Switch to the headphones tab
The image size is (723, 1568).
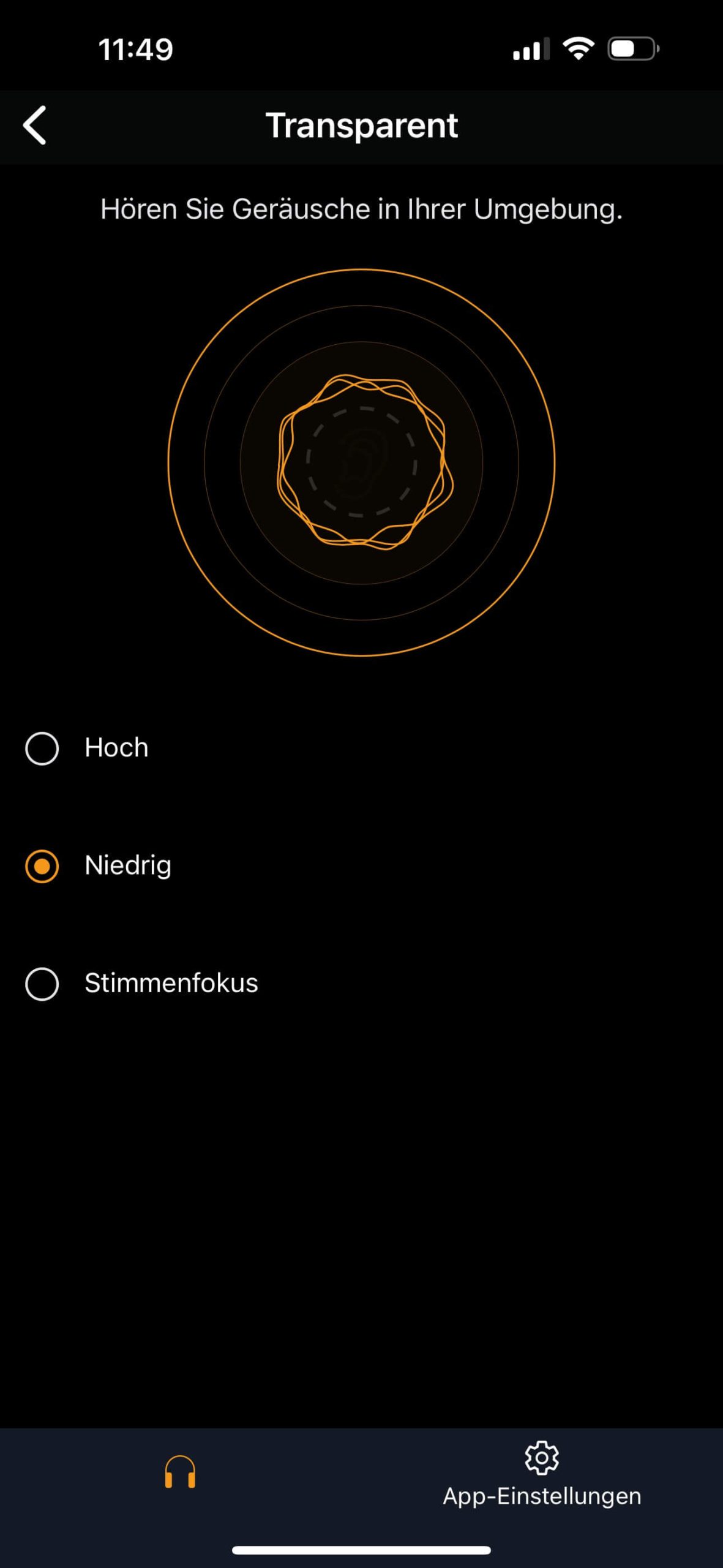tap(180, 1472)
